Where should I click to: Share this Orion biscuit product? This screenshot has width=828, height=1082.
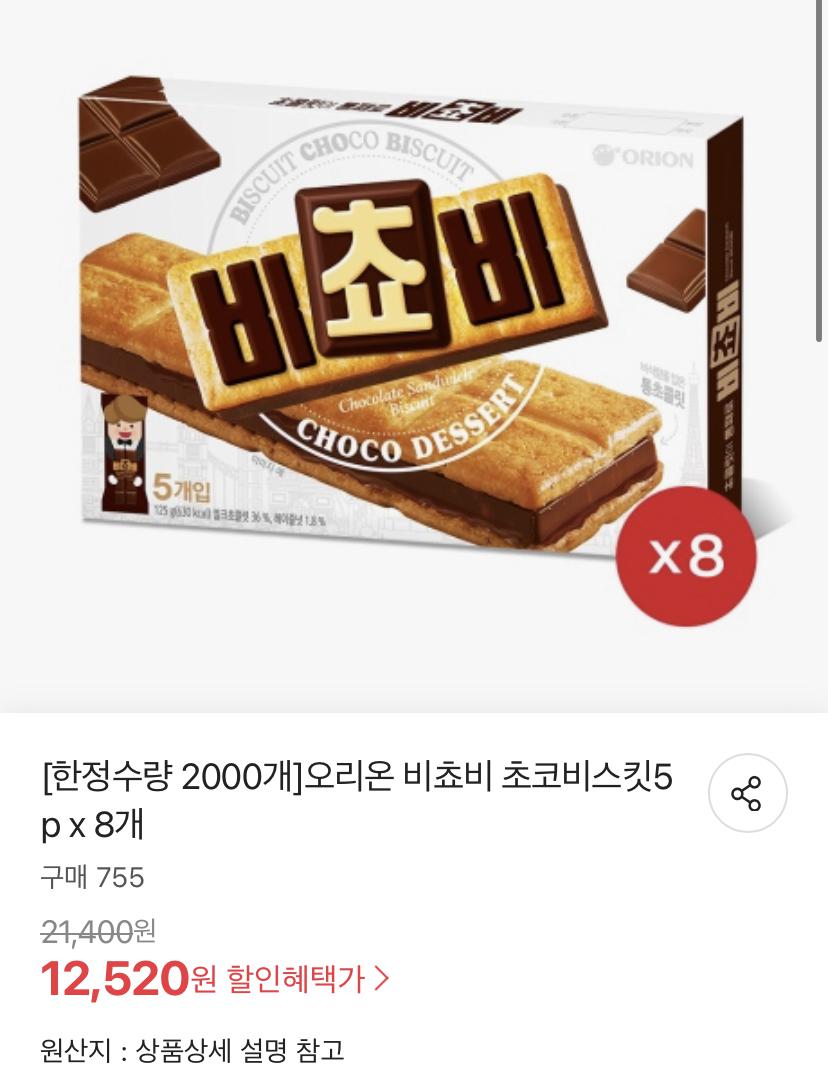click(x=747, y=793)
